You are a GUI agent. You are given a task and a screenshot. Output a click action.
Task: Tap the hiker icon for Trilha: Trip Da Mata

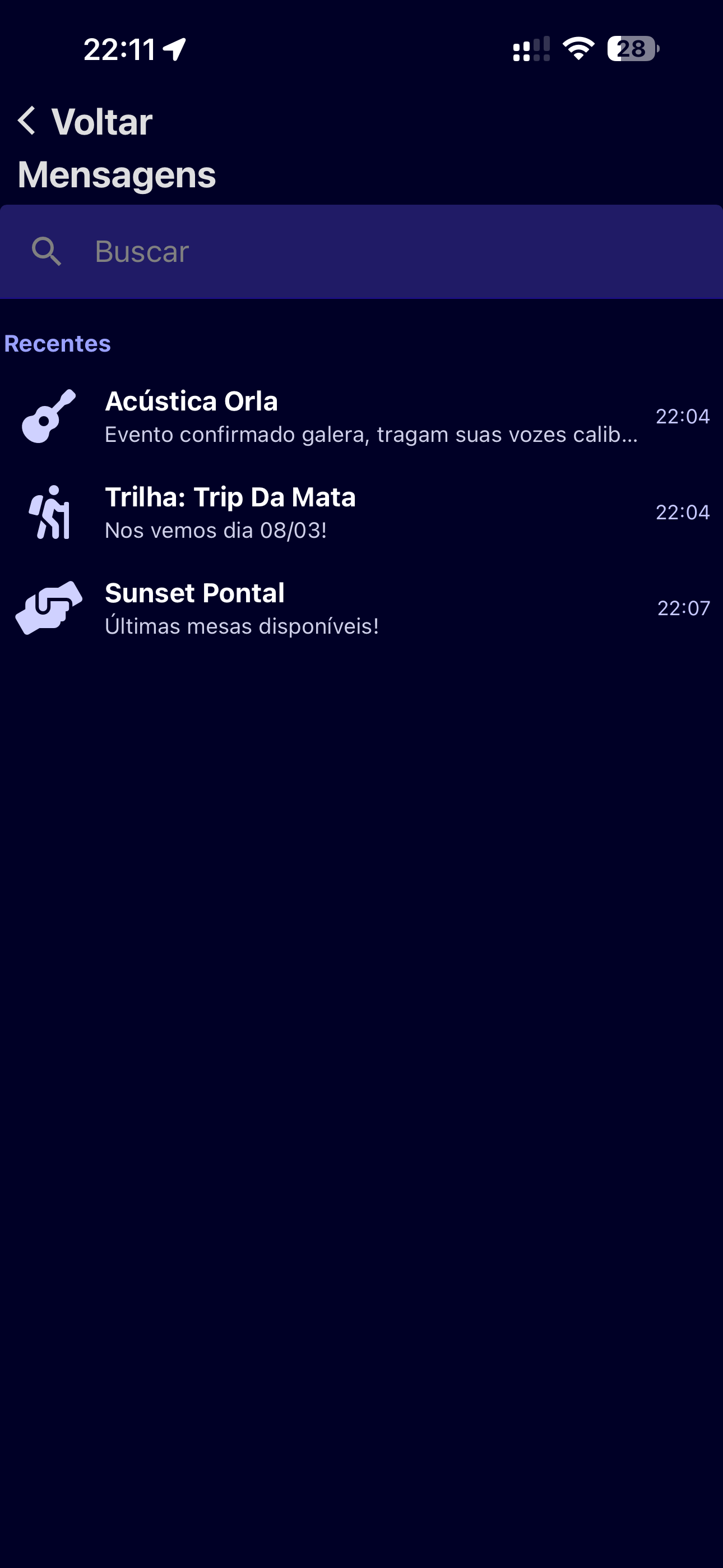pyautogui.click(x=49, y=513)
